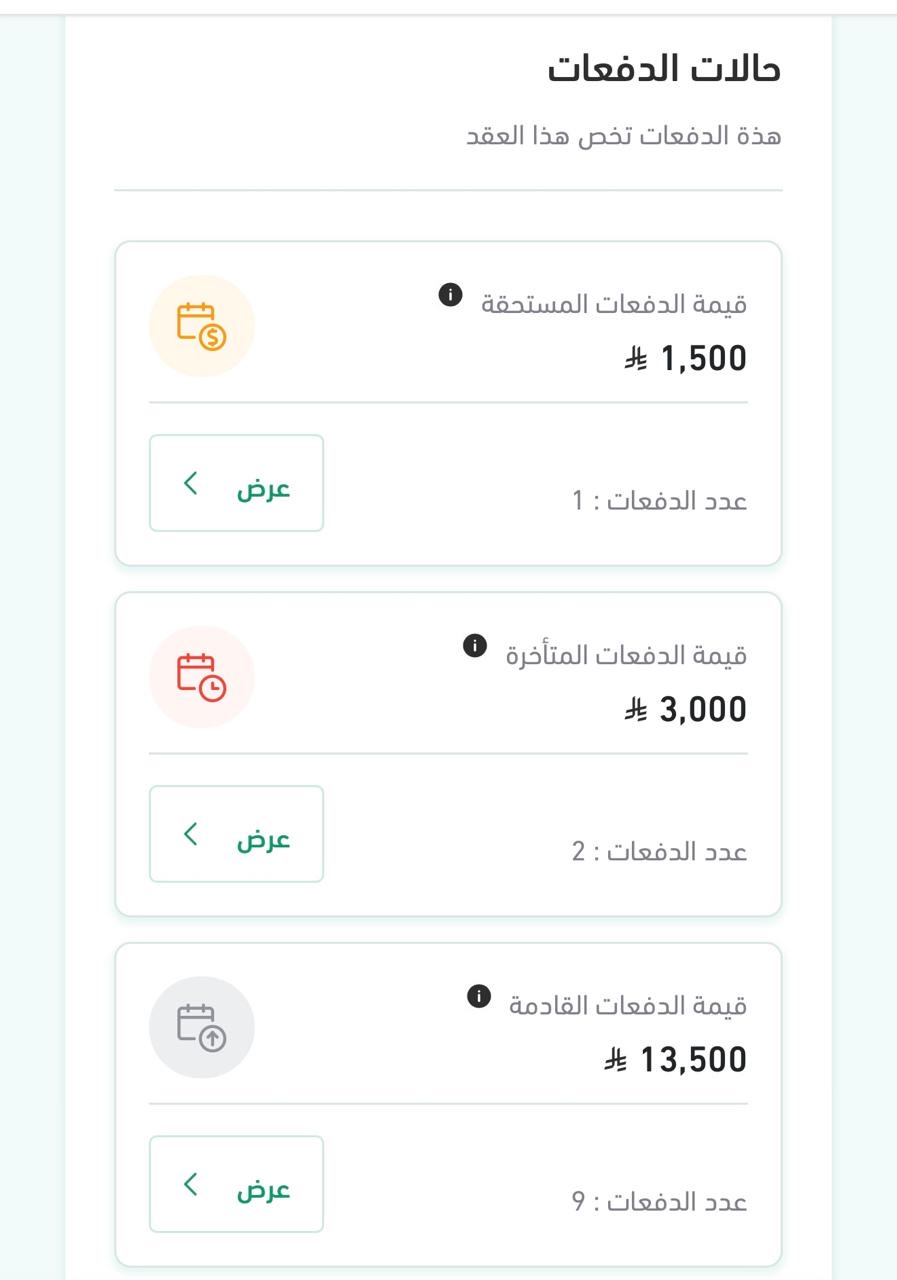Tap info icon next to قيمة الدفعات القادمة

[479, 996]
